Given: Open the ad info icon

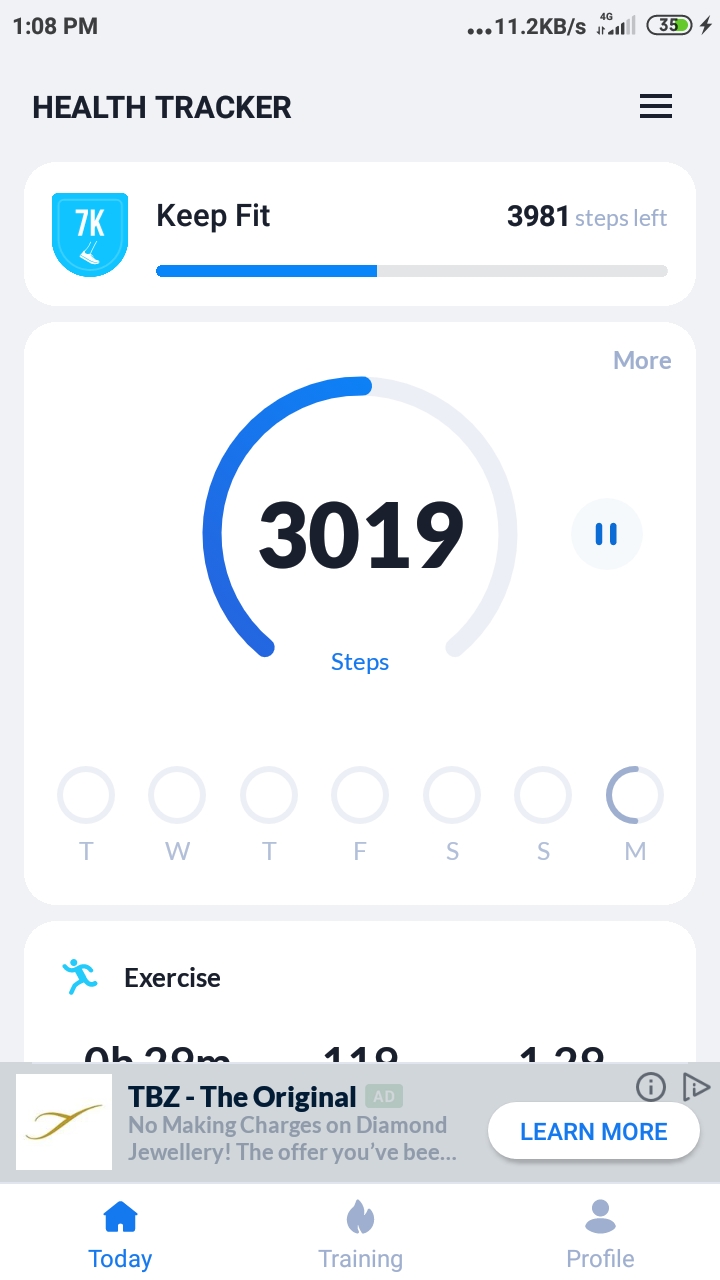Looking at the screenshot, I should [651, 1087].
